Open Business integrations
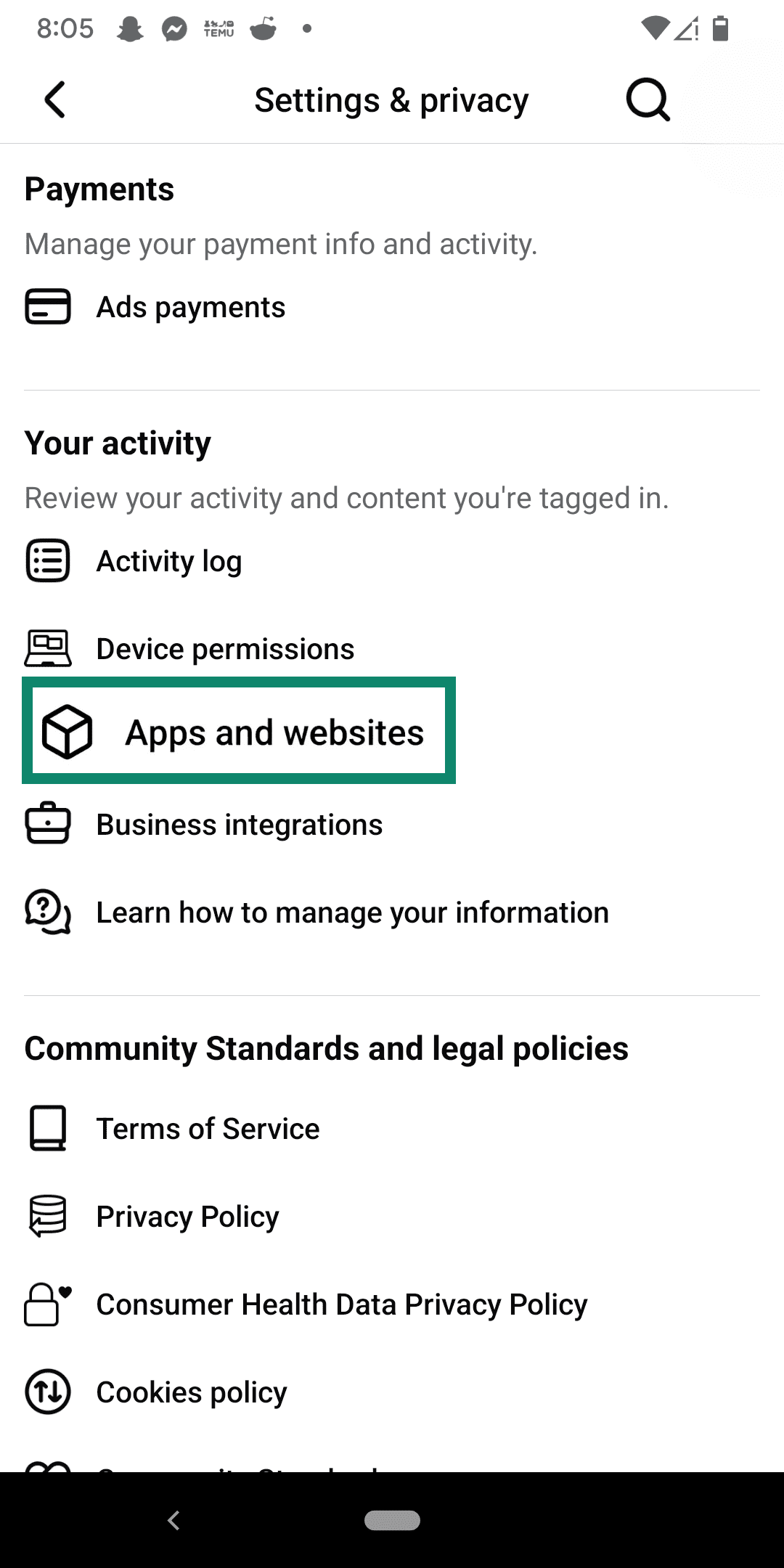Screen dimensions: 784x1568 [x=239, y=825]
